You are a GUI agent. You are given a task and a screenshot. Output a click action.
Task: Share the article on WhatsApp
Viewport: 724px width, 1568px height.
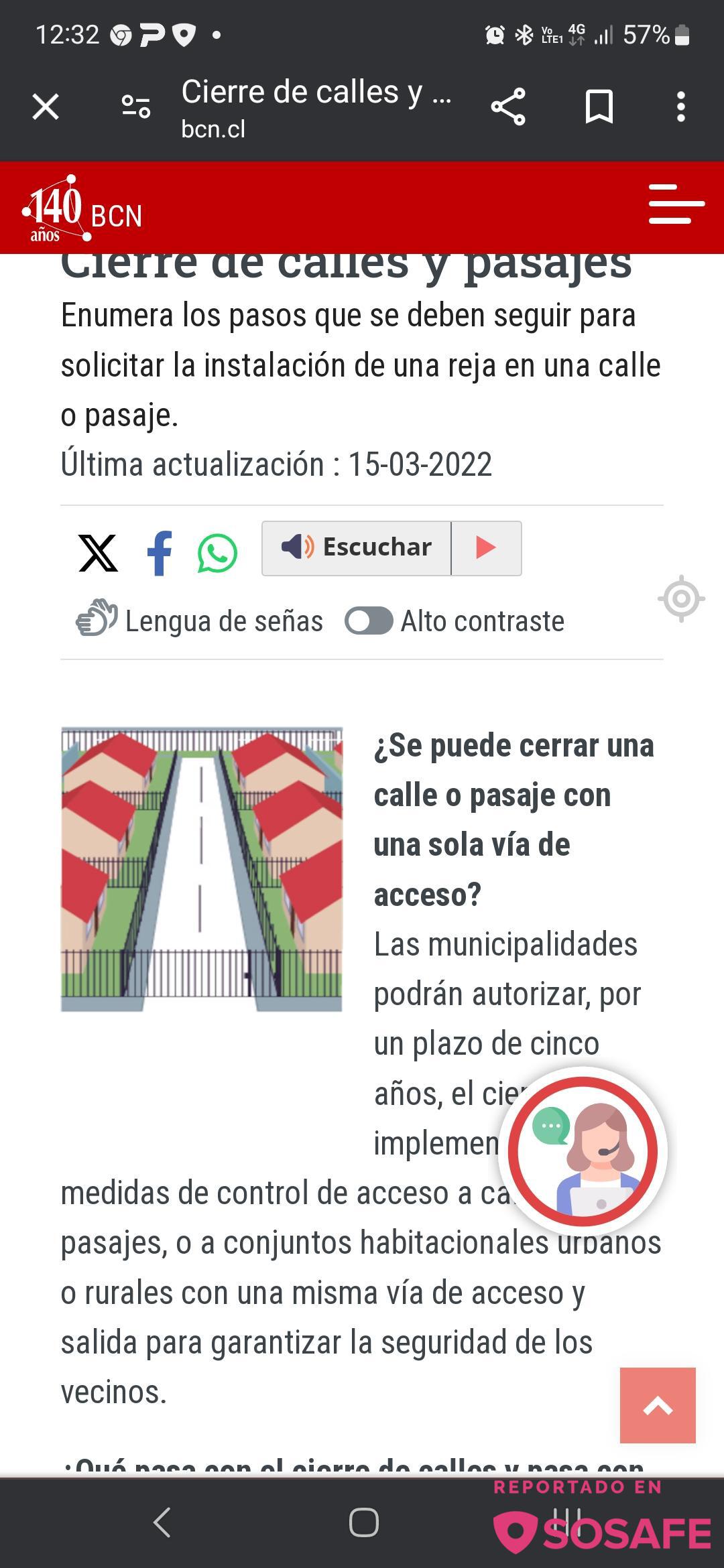coord(217,553)
